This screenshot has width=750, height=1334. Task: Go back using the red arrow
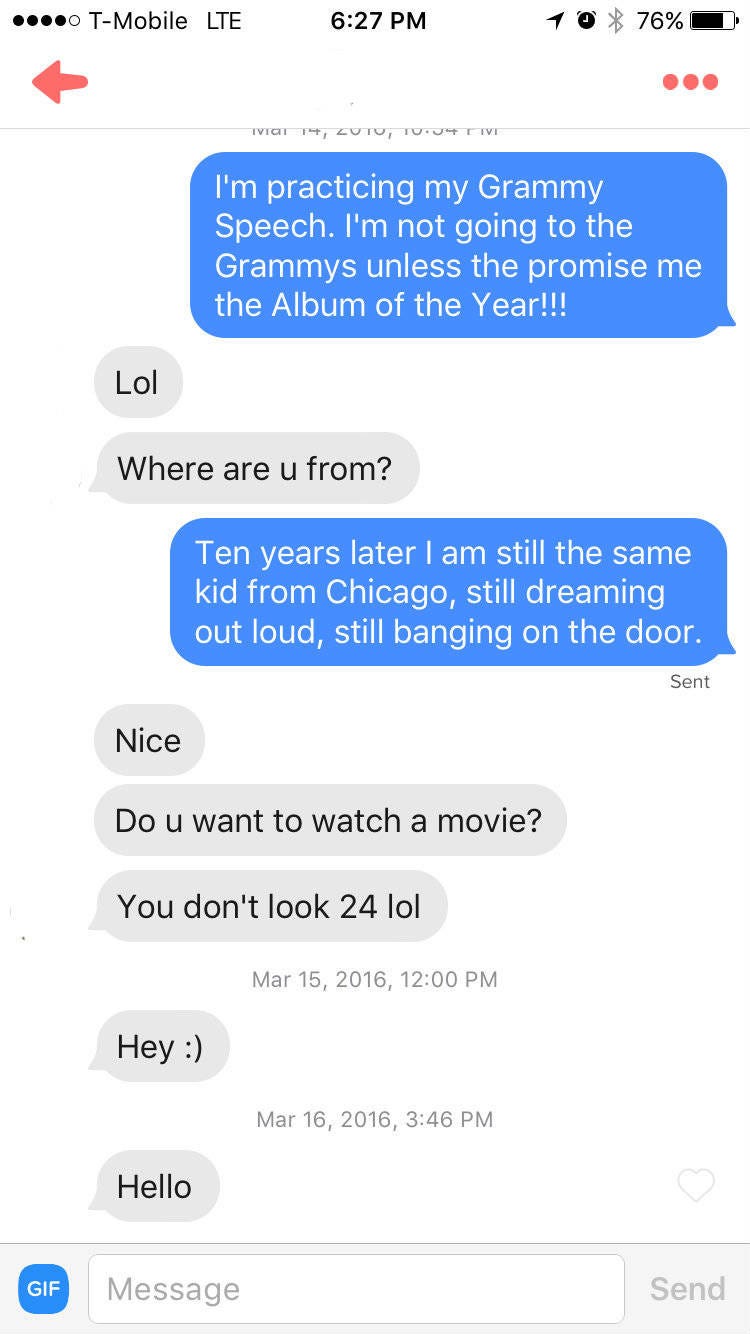tap(60, 82)
